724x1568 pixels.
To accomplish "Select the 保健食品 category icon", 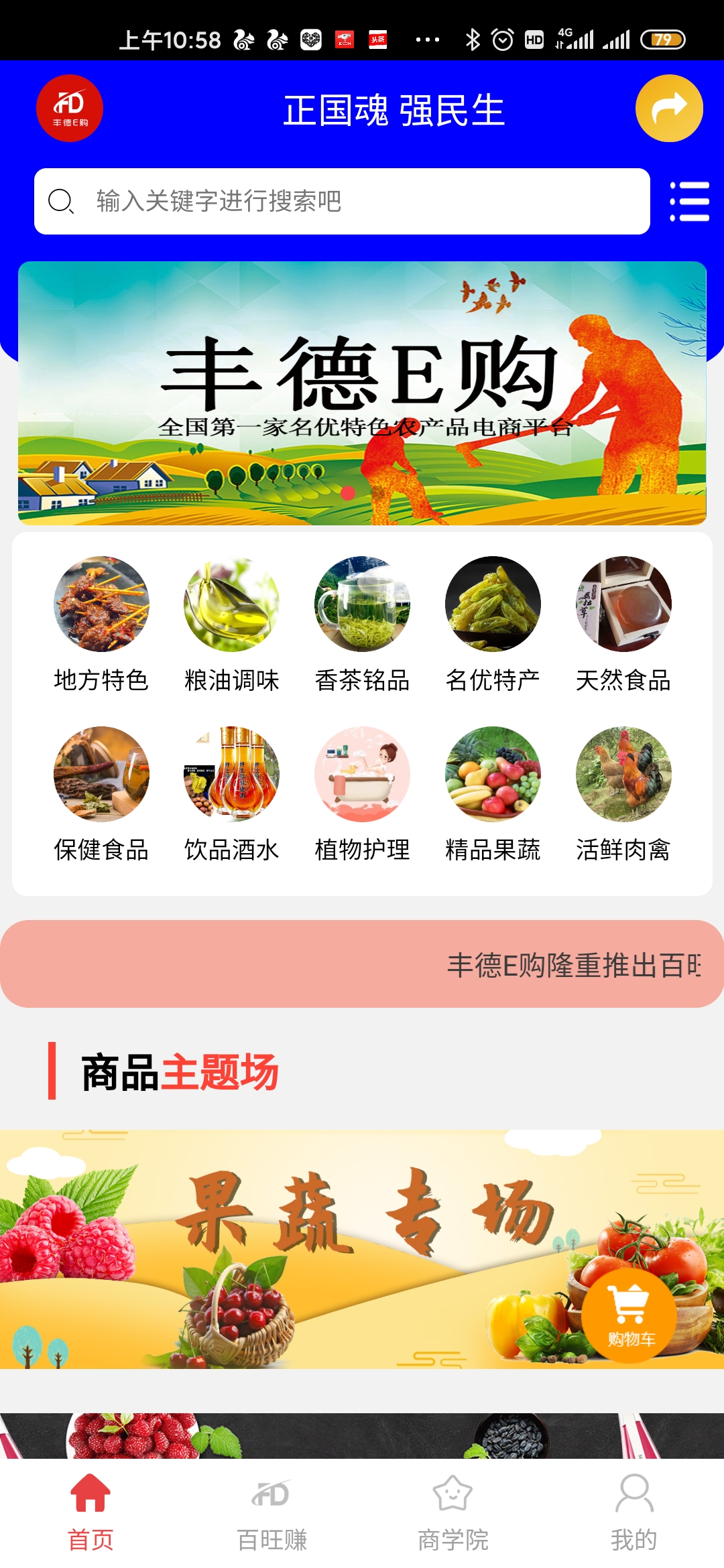I will tap(101, 774).
